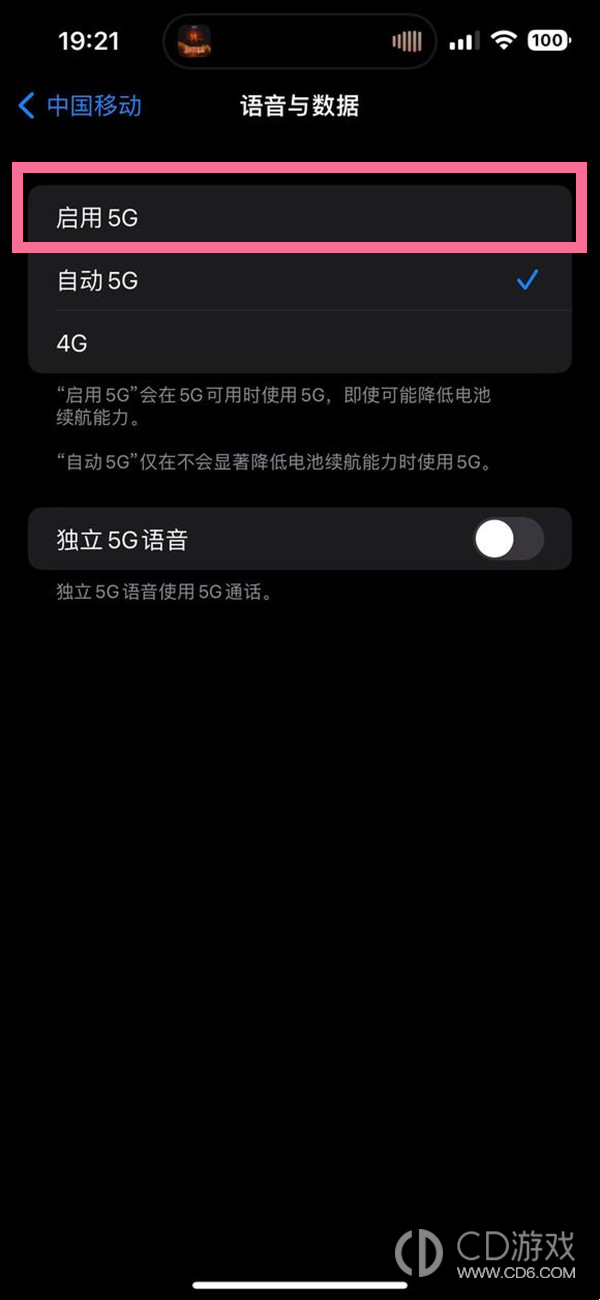Choose the 自动 5G option
Image resolution: width=600 pixels, height=1300 pixels.
[300, 281]
